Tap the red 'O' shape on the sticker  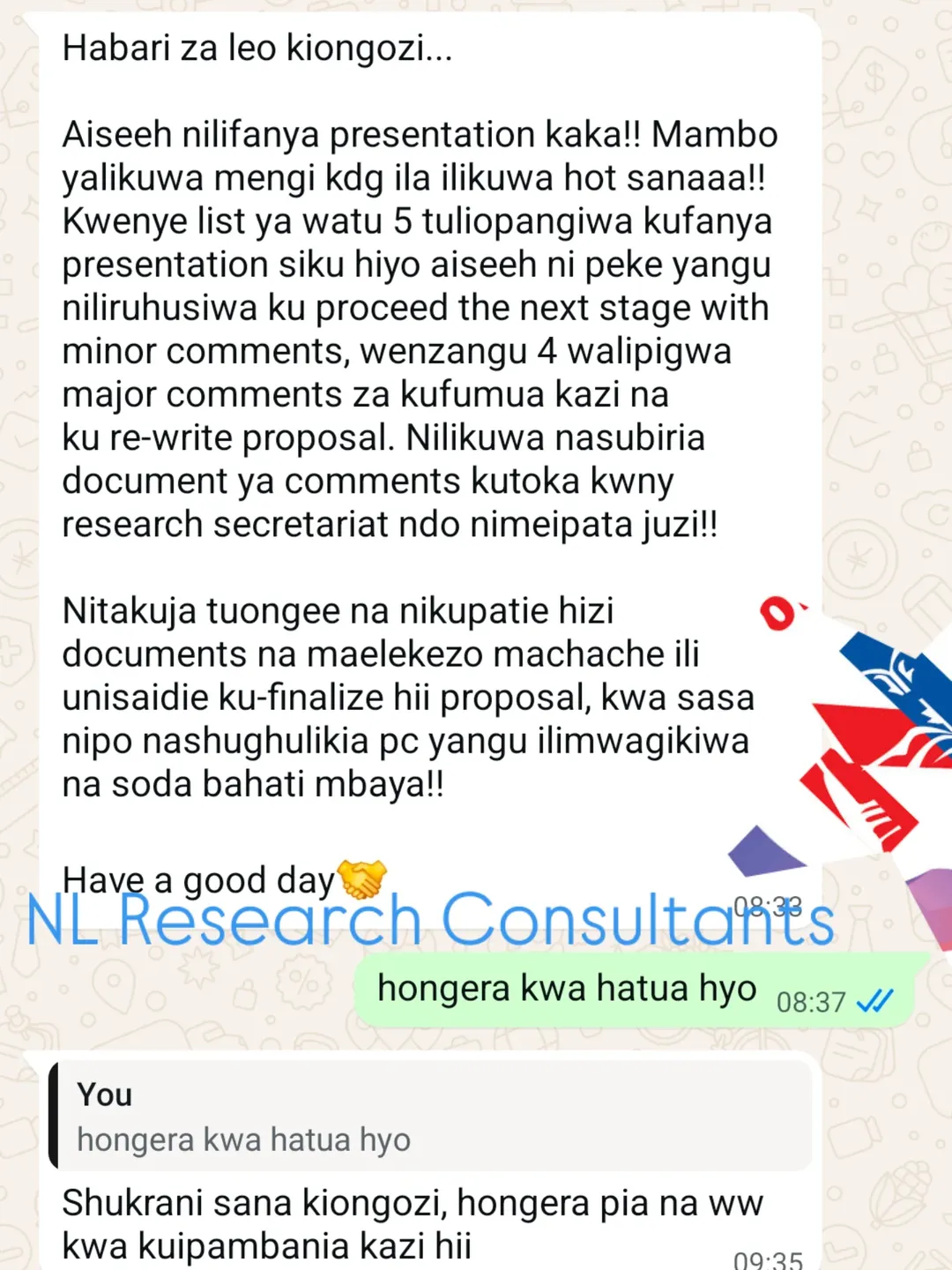(x=779, y=614)
